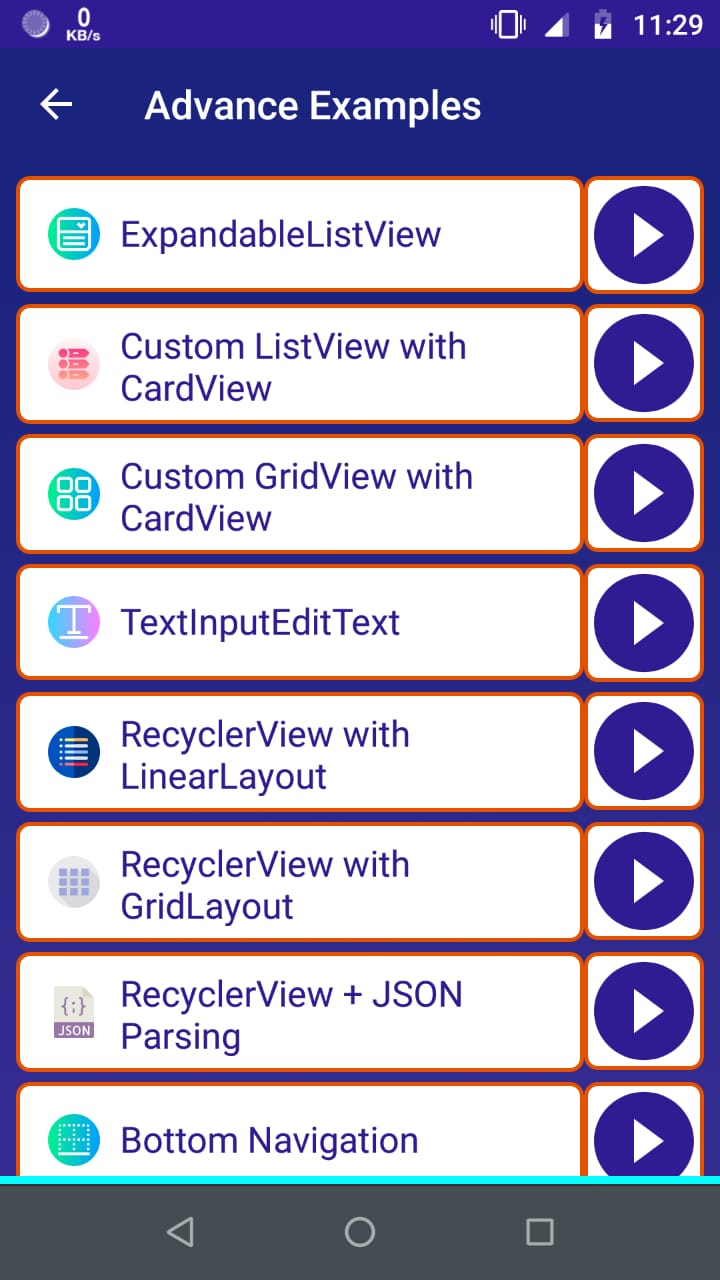Run the TextInputEditText example

pos(644,622)
